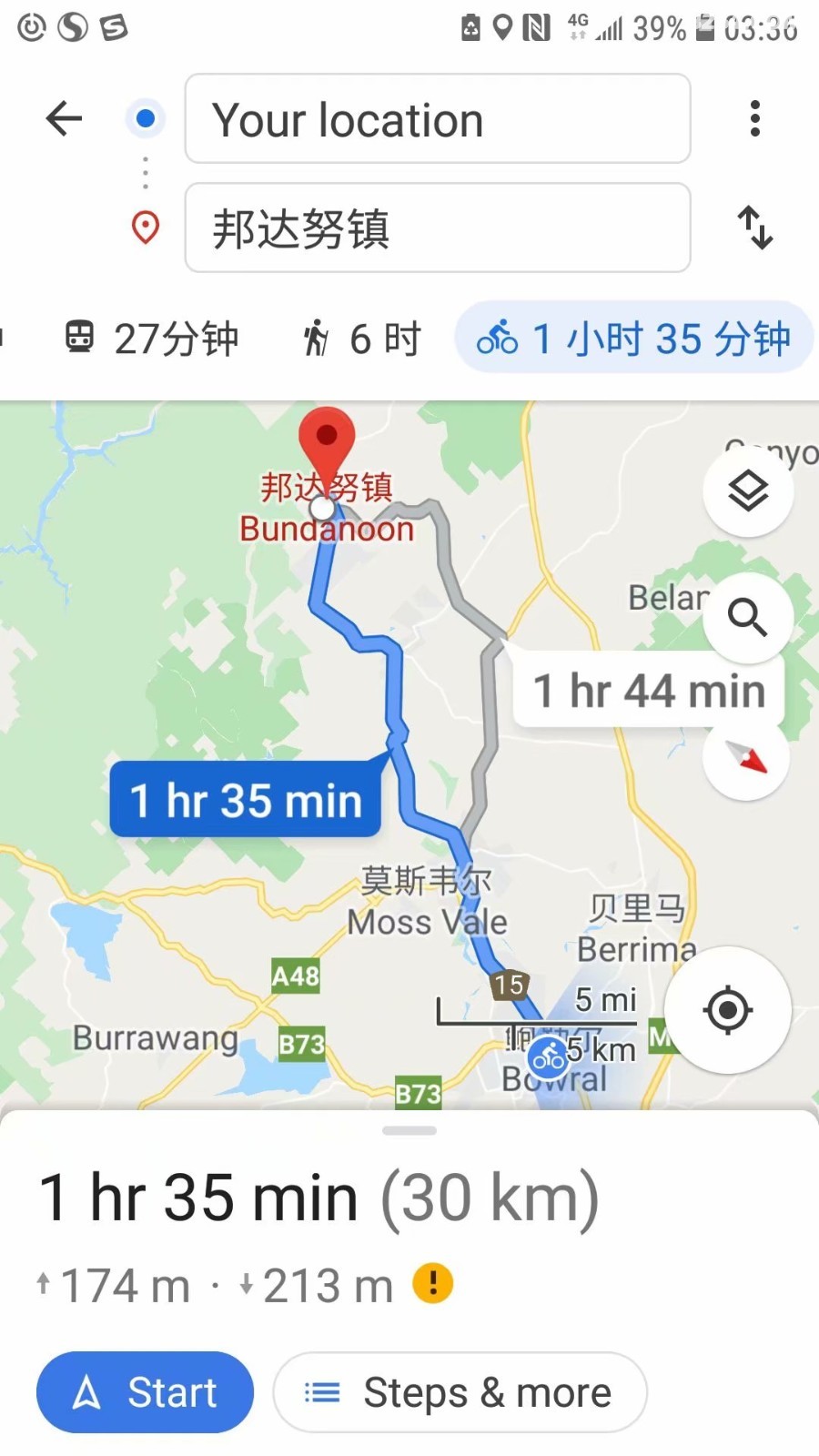
Task: Search along the route with magnifier
Action: pos(748,618)
